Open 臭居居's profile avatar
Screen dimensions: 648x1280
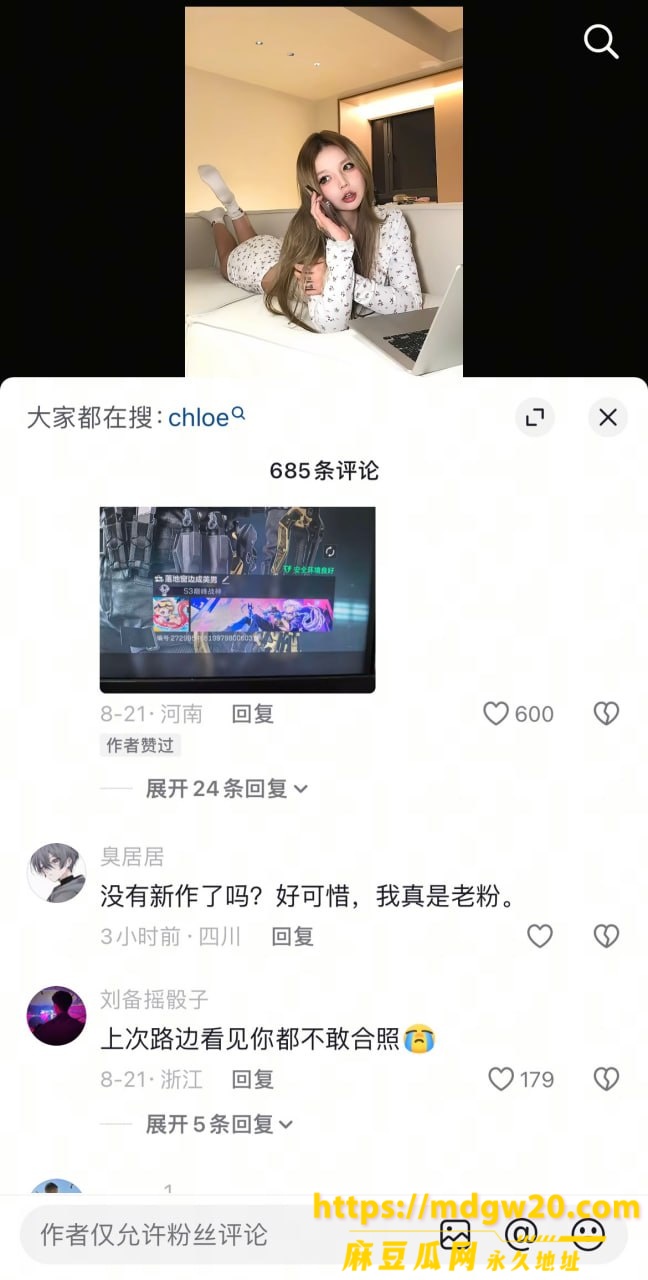pyautogui.click(x=56, y=873)
